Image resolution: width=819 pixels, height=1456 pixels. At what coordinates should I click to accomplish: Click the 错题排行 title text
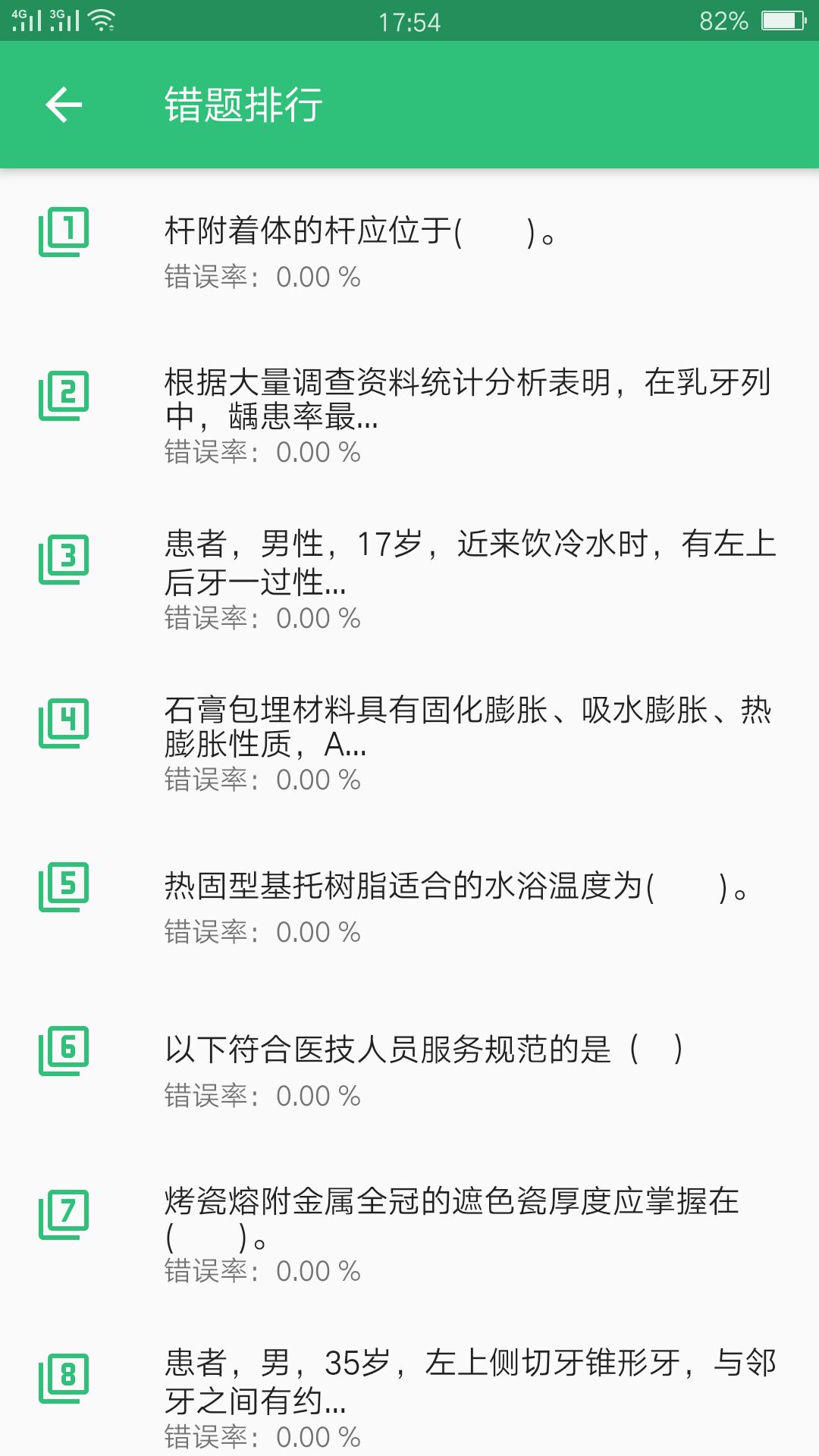pyautogui.click(x=243, y=106)
